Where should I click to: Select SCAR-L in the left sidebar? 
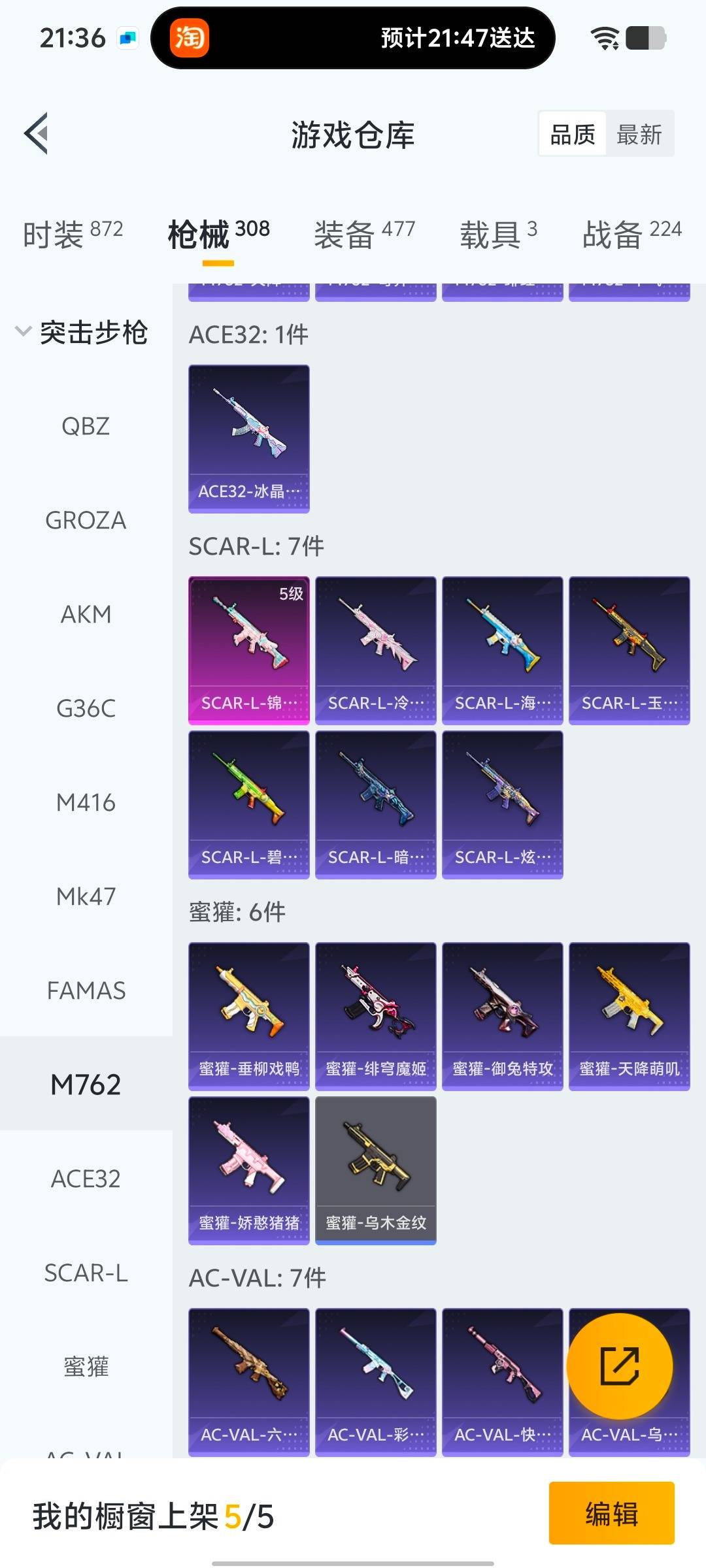click(87, 1273)
